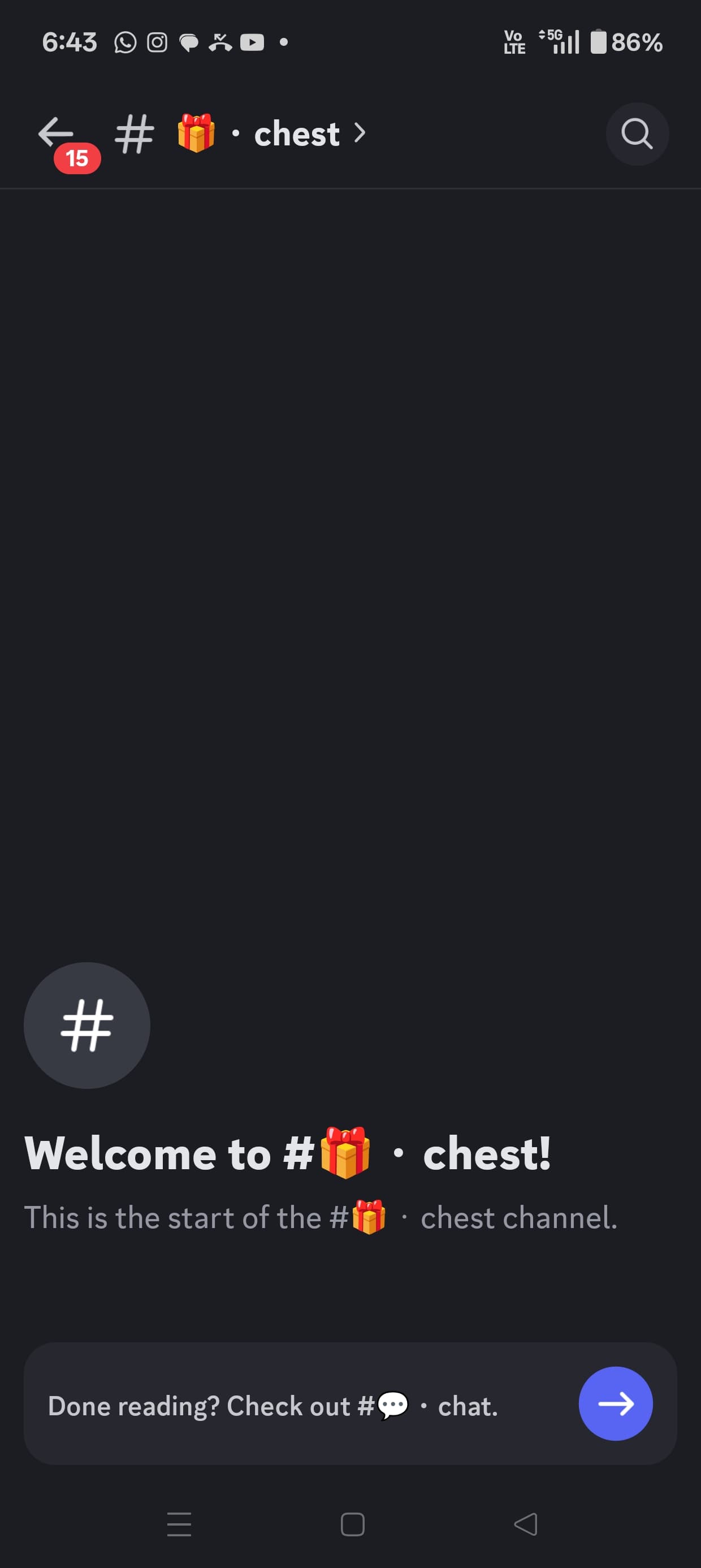Open channel details via the chevron after chest
Image resolution: width=701 pixels, height=1568 pixels.
(x=358, y=134)
